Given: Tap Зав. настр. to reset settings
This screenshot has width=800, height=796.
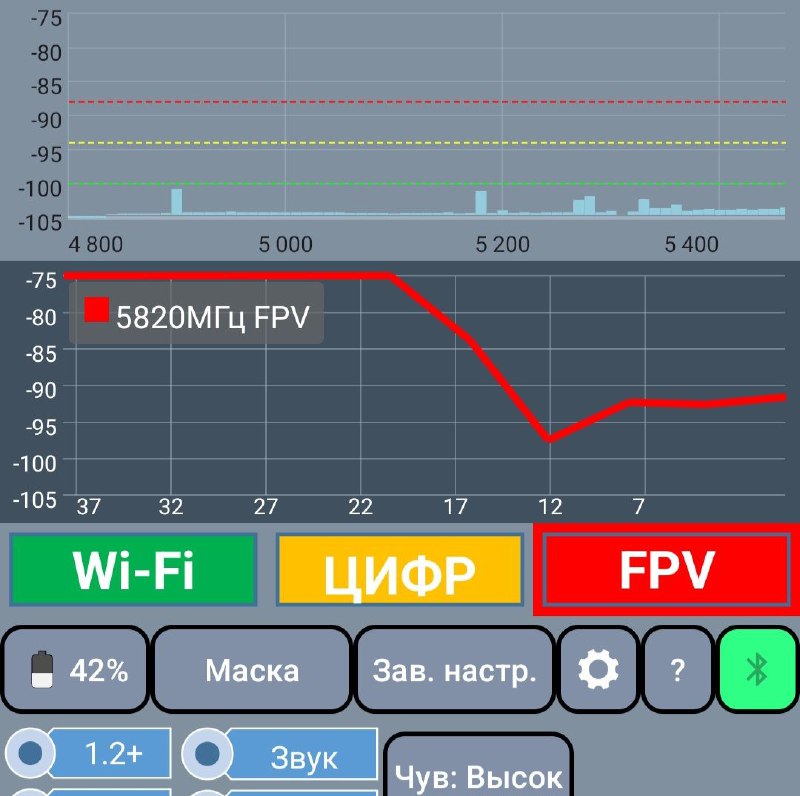Looking at the screenshot, I should point(454,670).
